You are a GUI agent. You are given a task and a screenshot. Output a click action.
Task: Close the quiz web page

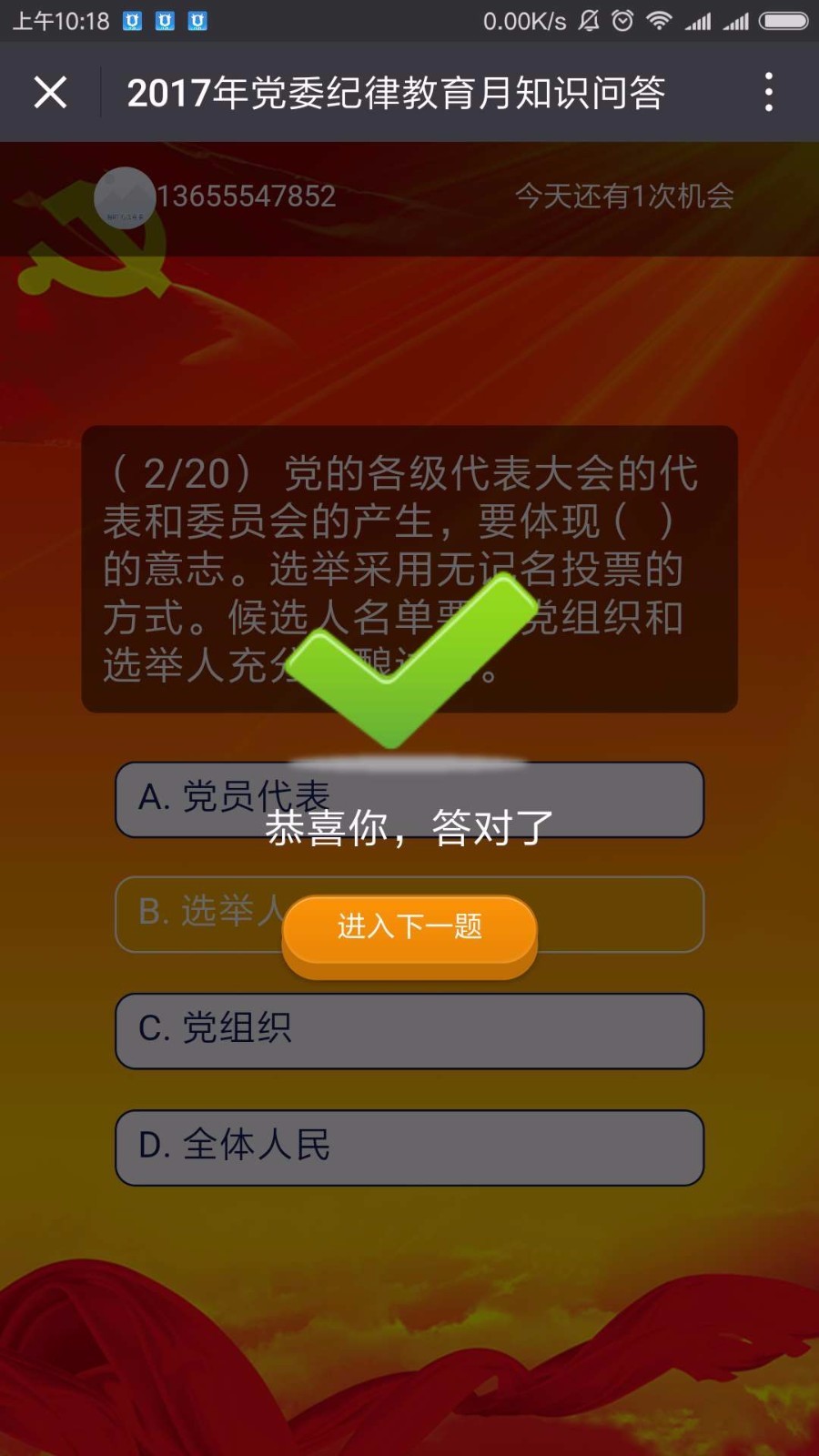(50, 92)
